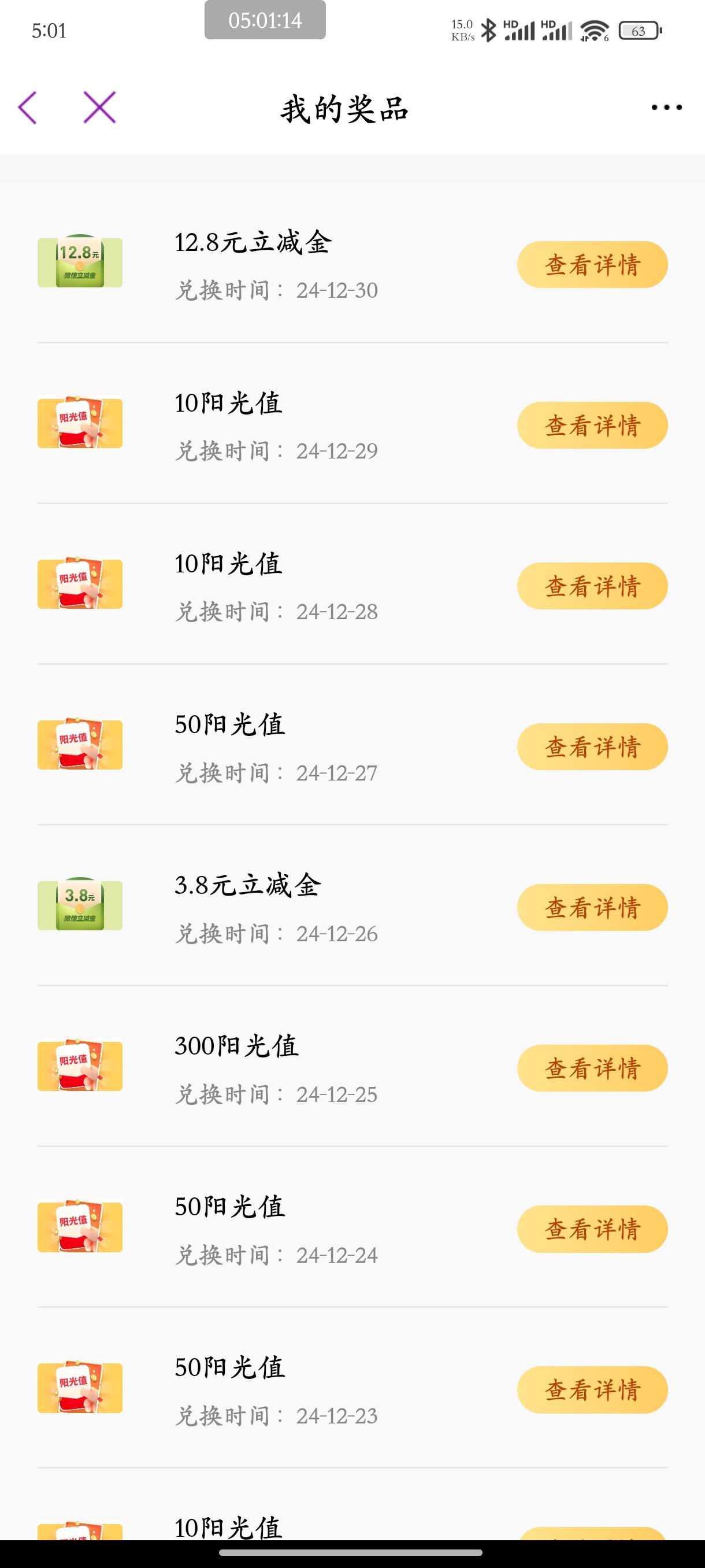Viewport: 705px width, 1568px height.
Task: Open details for 24-12-27 50阳光值
Action: [592, 747]
